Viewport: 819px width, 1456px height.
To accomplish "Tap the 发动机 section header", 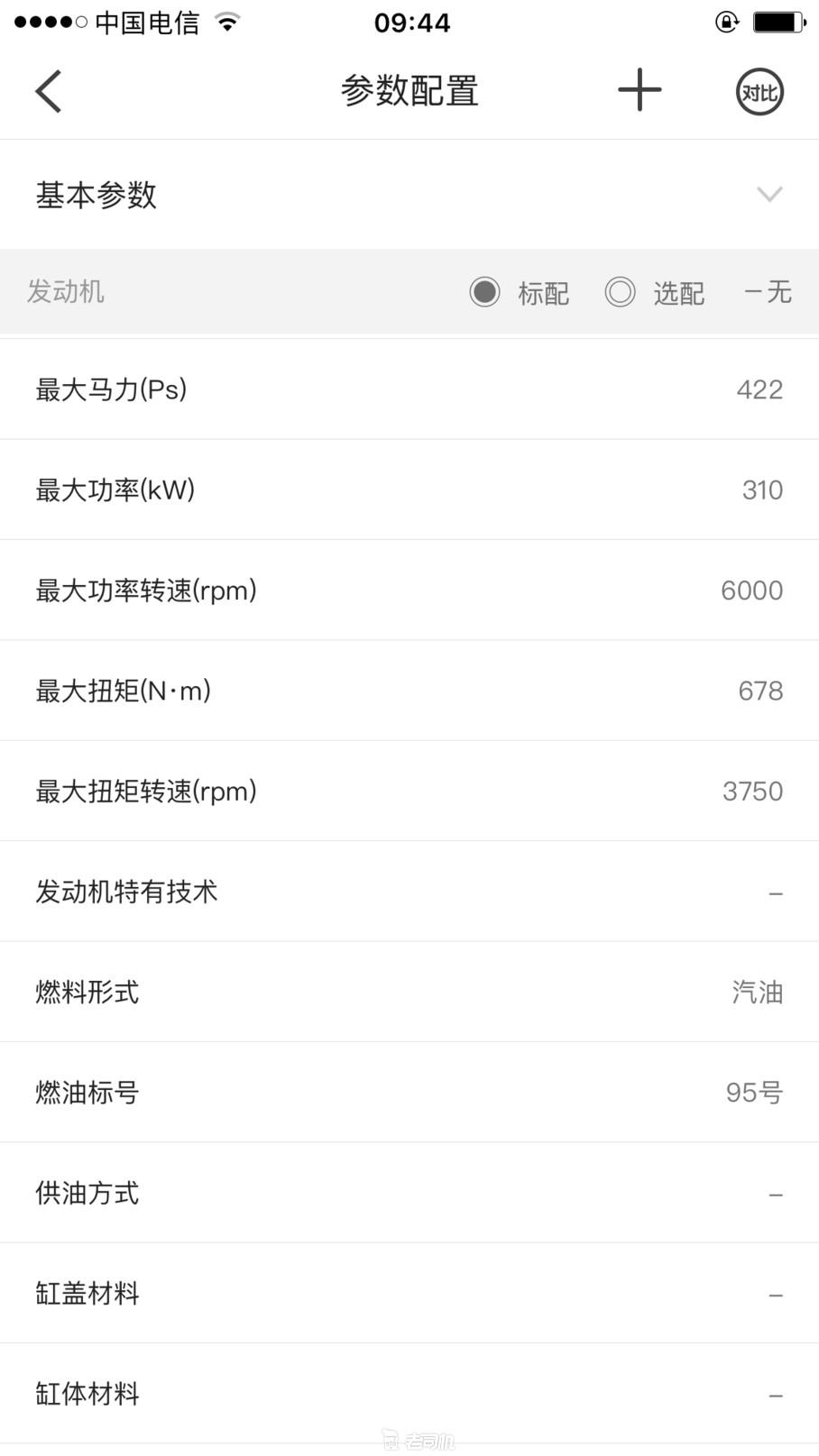I will pyautogui.click(x=65, y=292).
